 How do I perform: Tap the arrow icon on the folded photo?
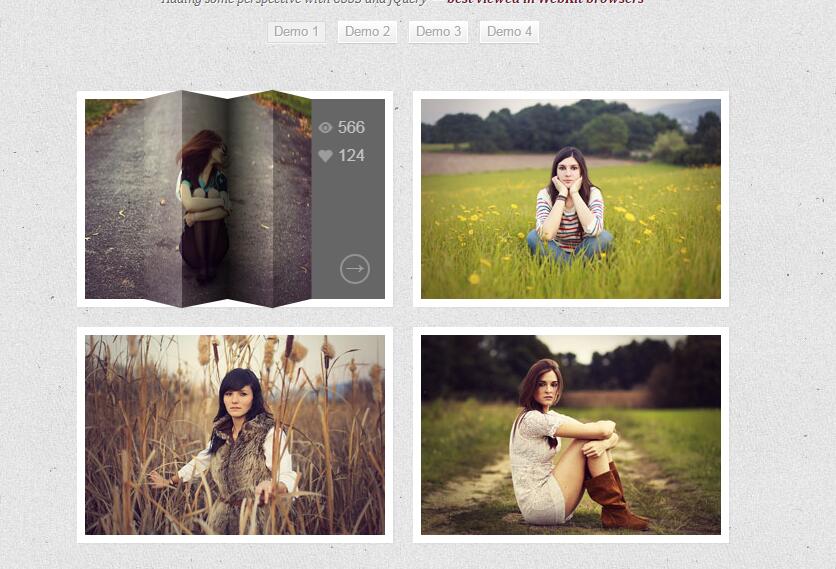355,269
